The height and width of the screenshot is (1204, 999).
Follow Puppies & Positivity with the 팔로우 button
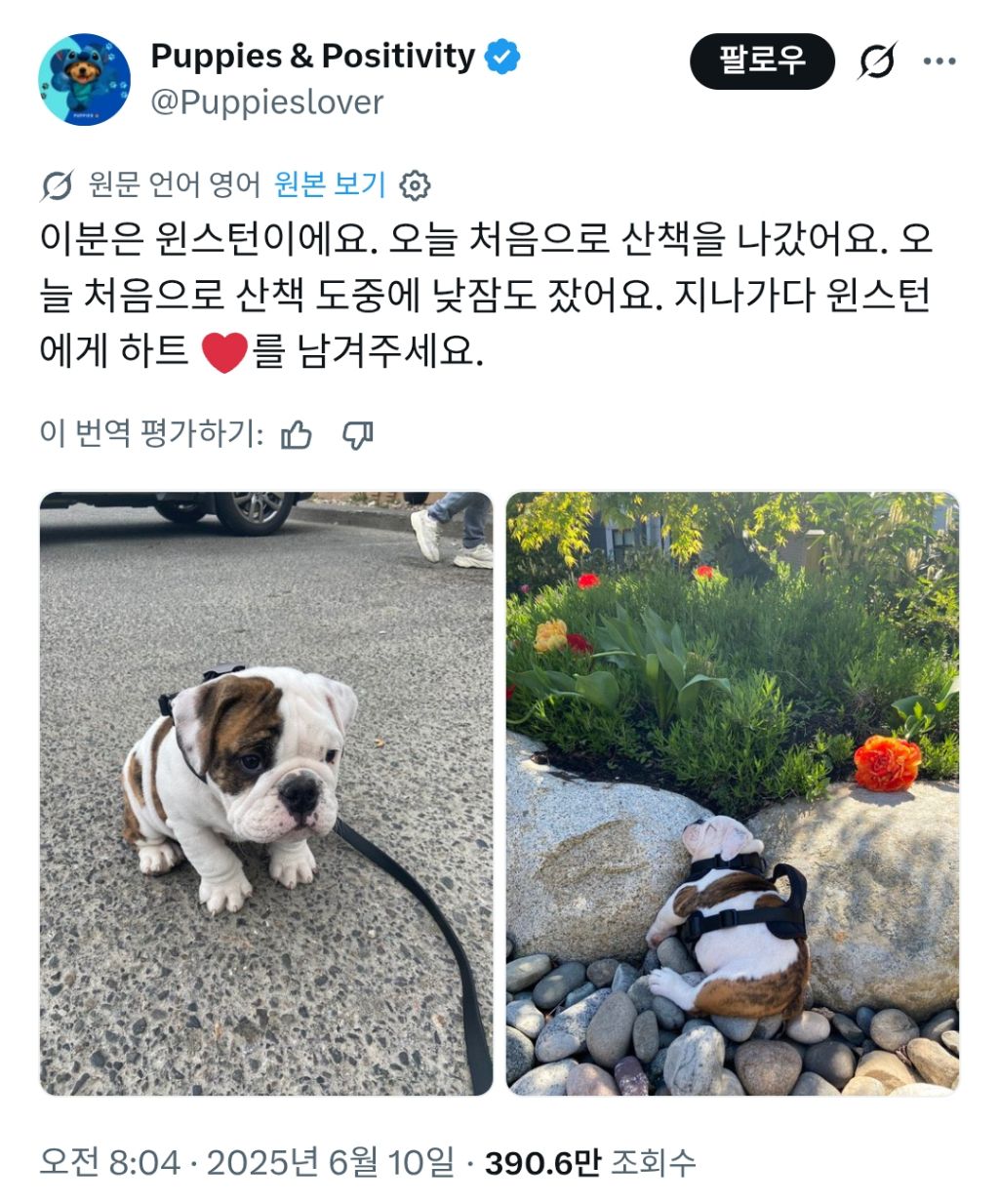762,61
